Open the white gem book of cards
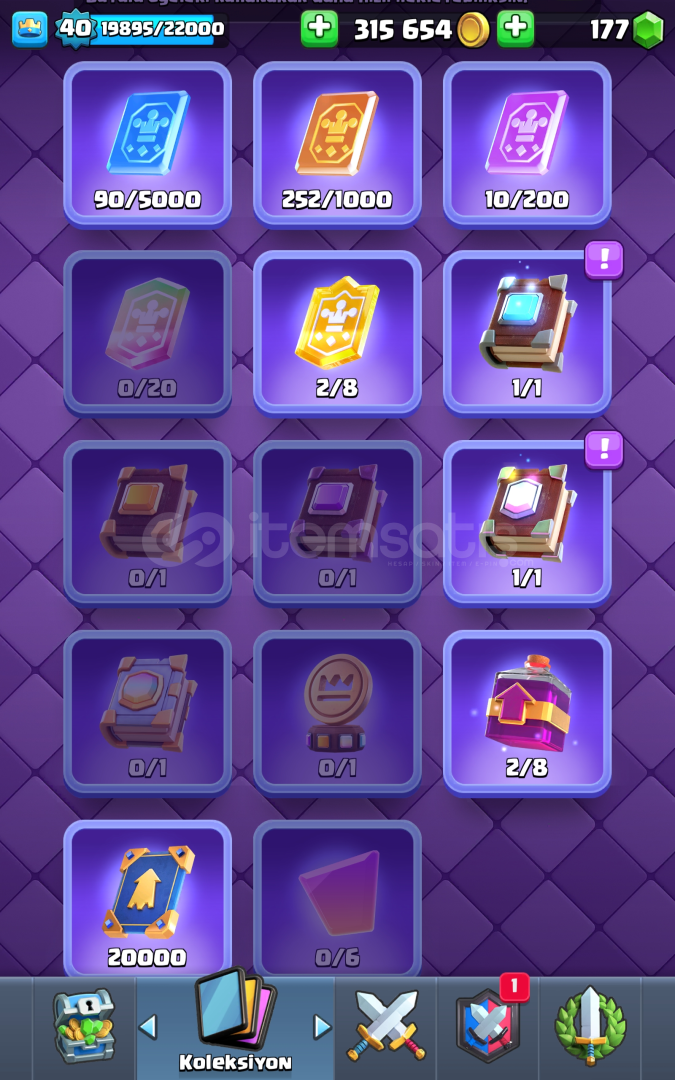 click(x=527, y=523)
